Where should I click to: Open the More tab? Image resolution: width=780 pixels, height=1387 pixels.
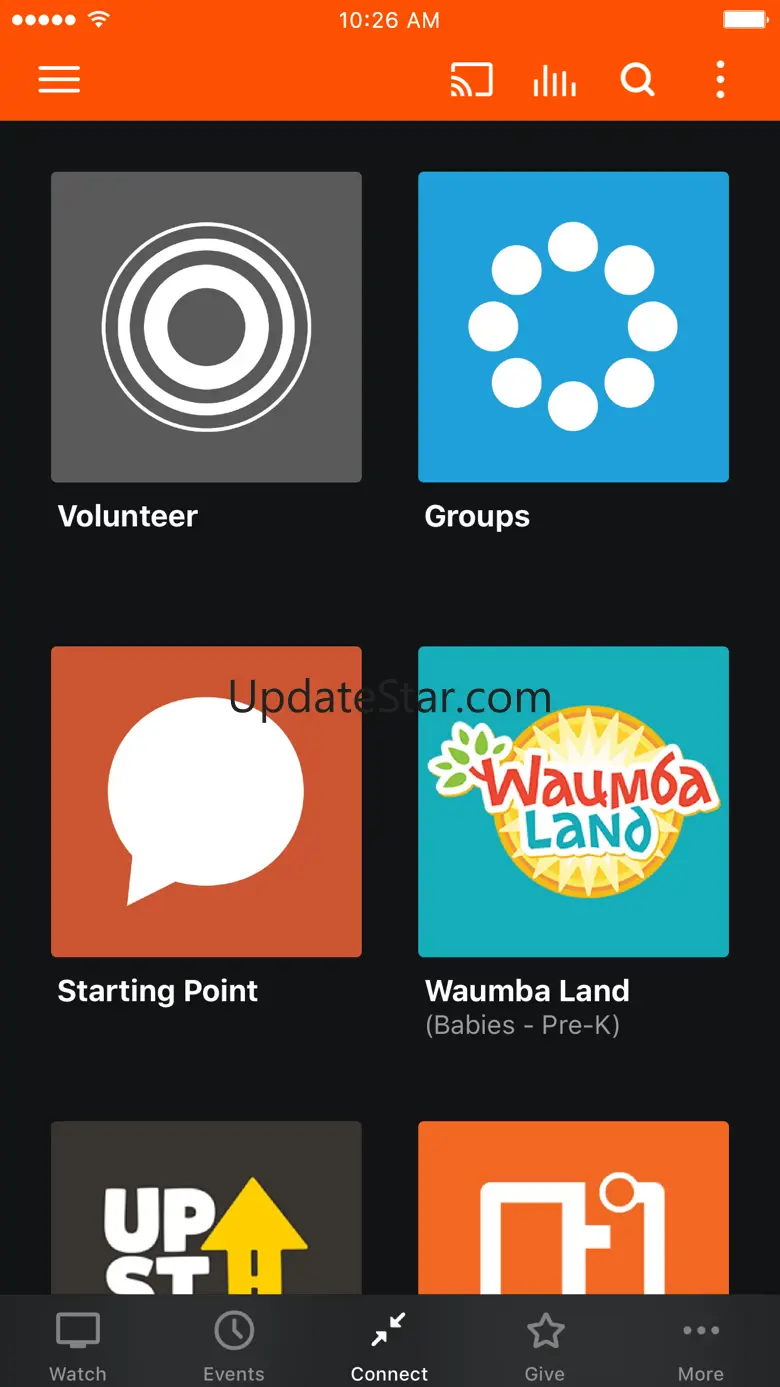point(701,1346)
